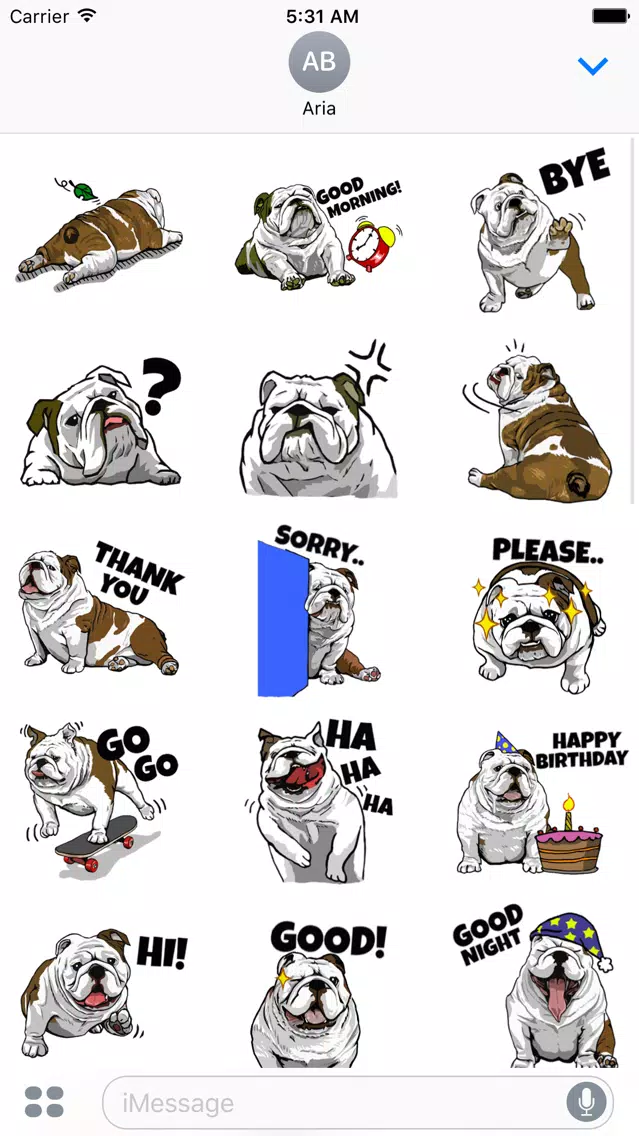Select the bulldog looking back sticker
The height and width of the screenshot is (1136, 639).
coord(538,420)
